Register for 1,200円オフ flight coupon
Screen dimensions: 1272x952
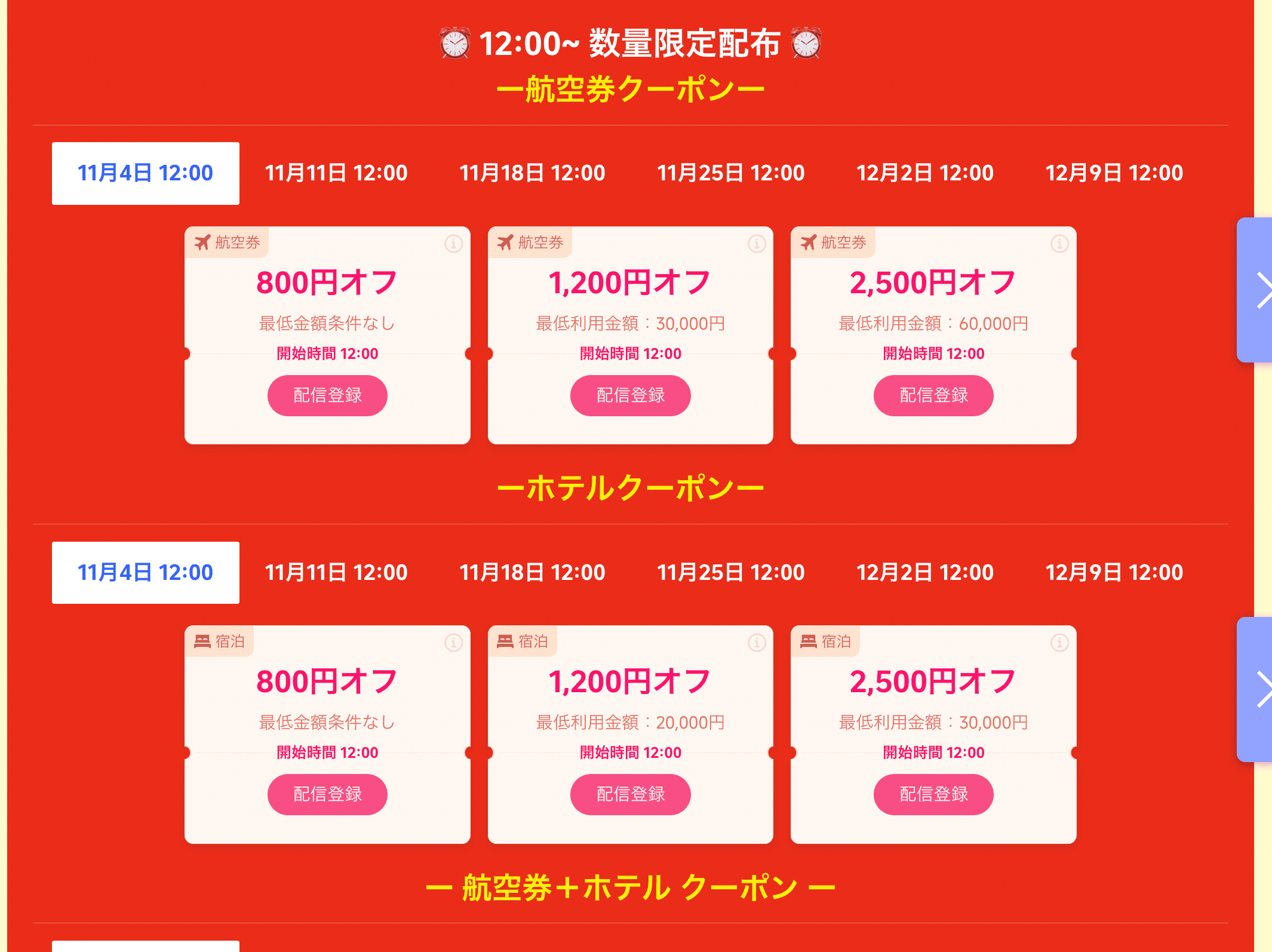coord(630,395)
